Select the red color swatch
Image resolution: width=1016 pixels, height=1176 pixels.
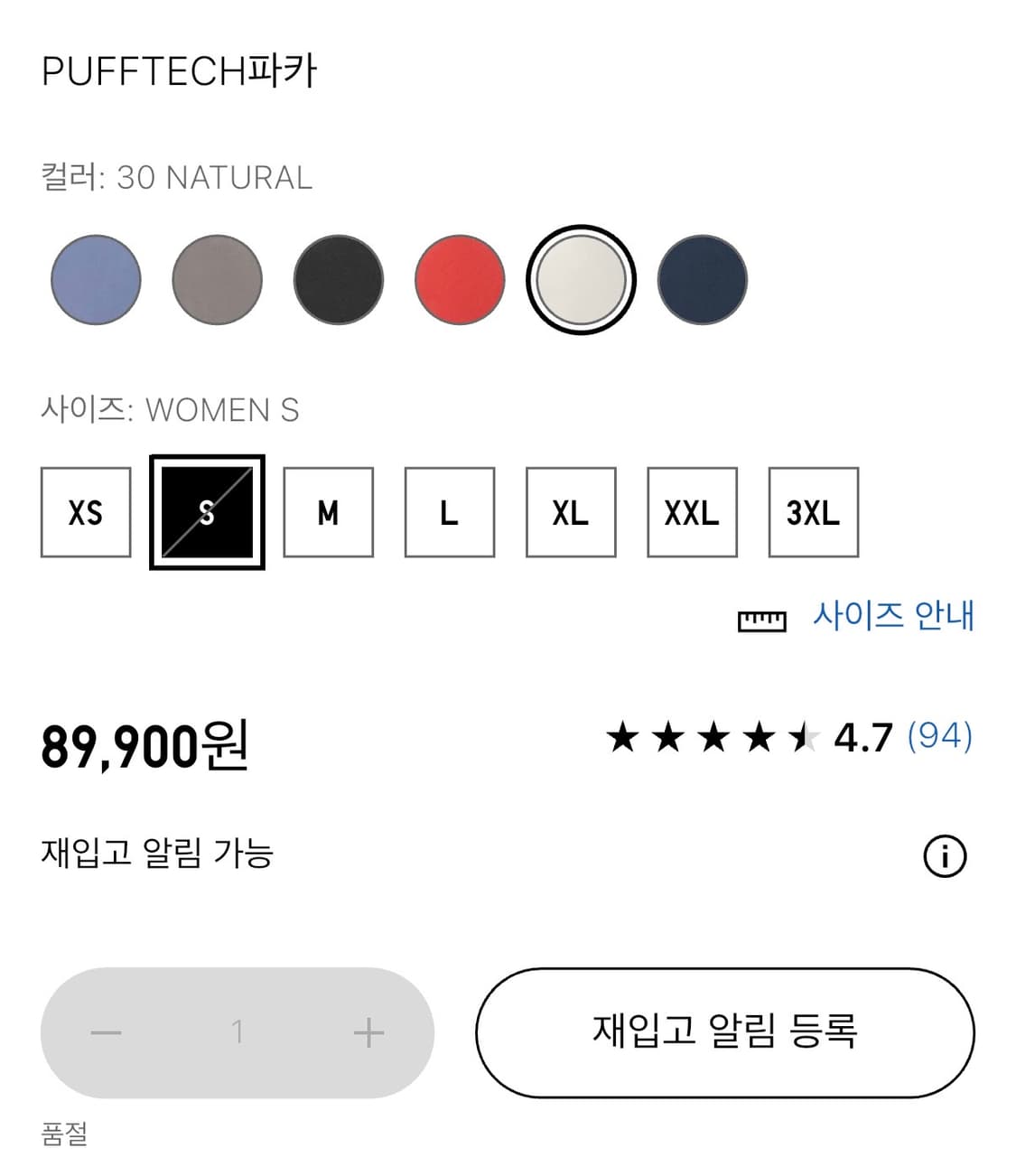(460, 280)
